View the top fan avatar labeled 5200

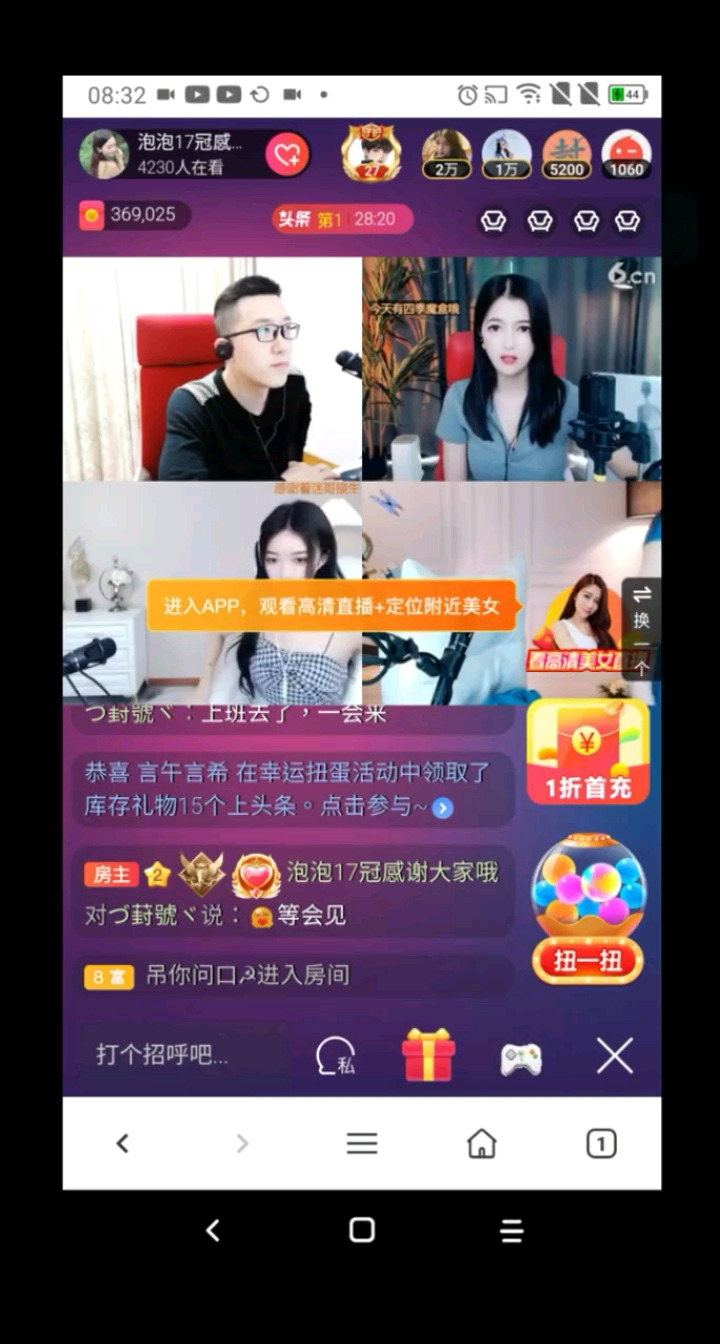click(567, 154)
